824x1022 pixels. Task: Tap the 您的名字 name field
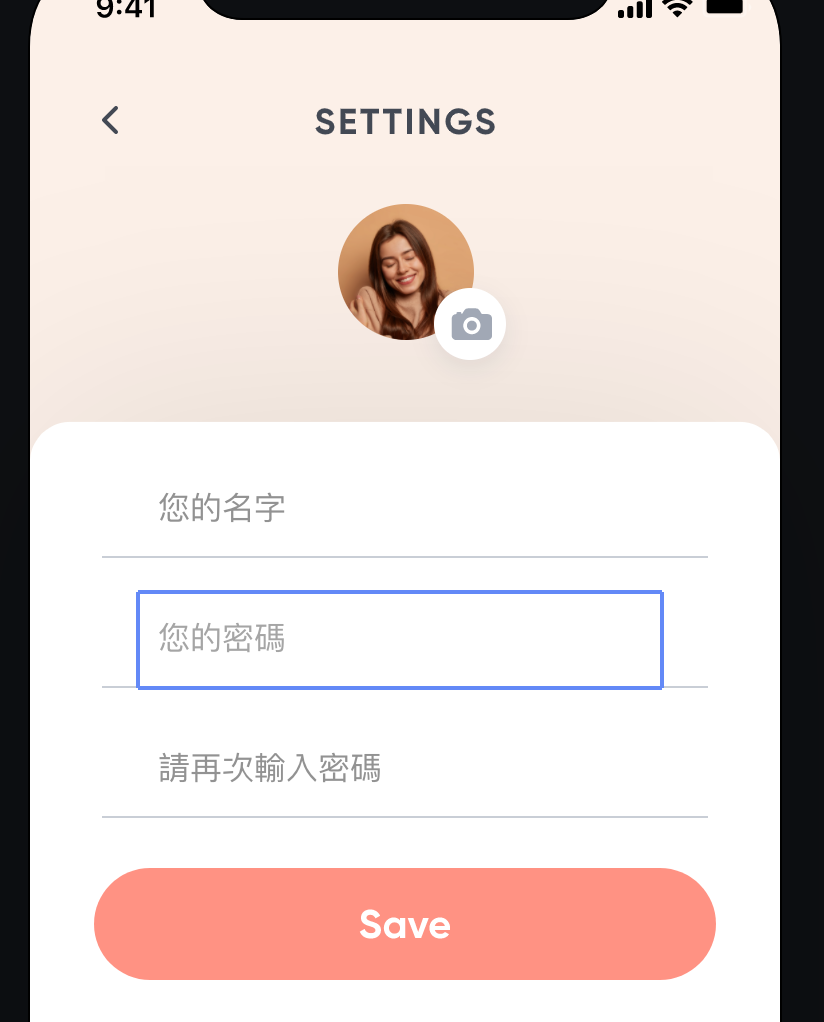[x=404, y=509]
